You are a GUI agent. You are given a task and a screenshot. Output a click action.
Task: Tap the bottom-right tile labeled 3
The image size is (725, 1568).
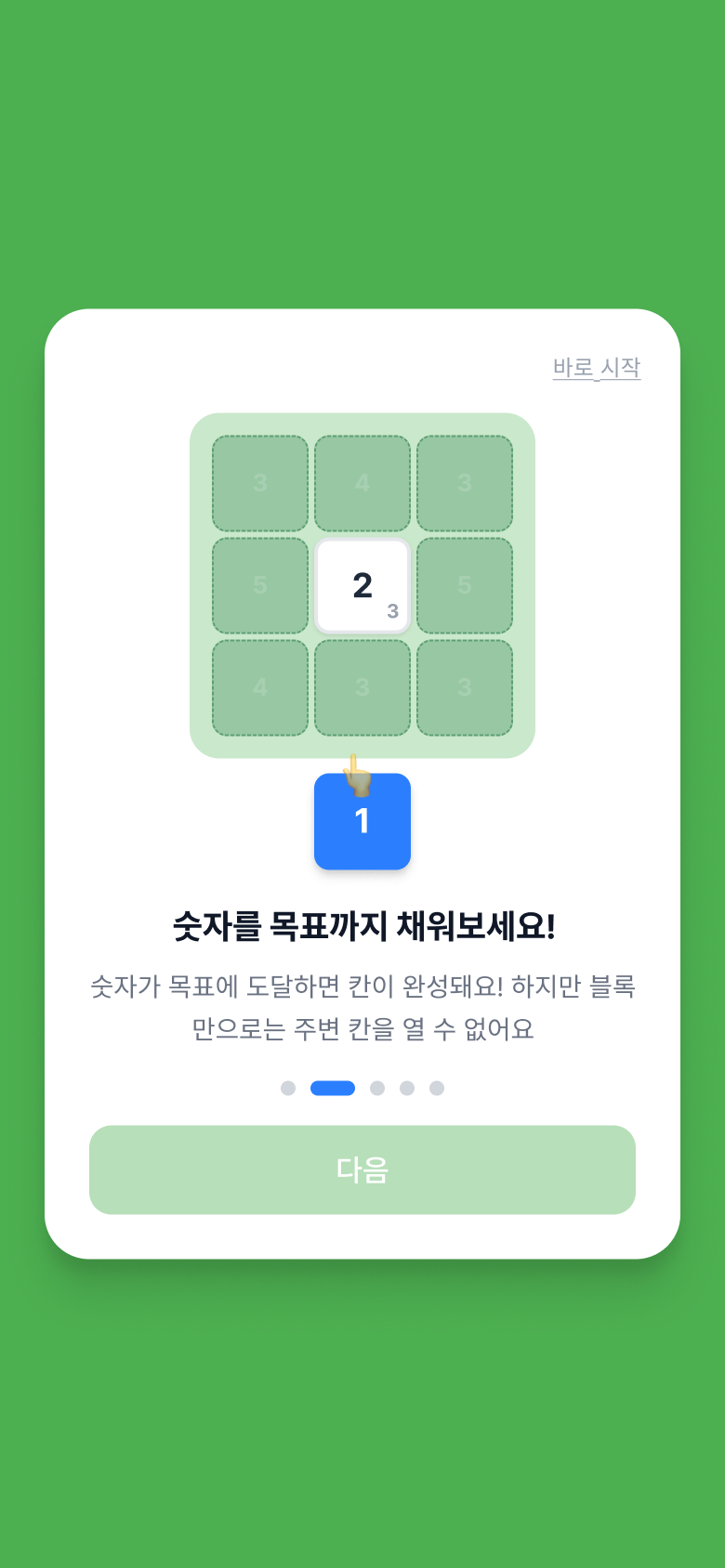pos(465,688)
